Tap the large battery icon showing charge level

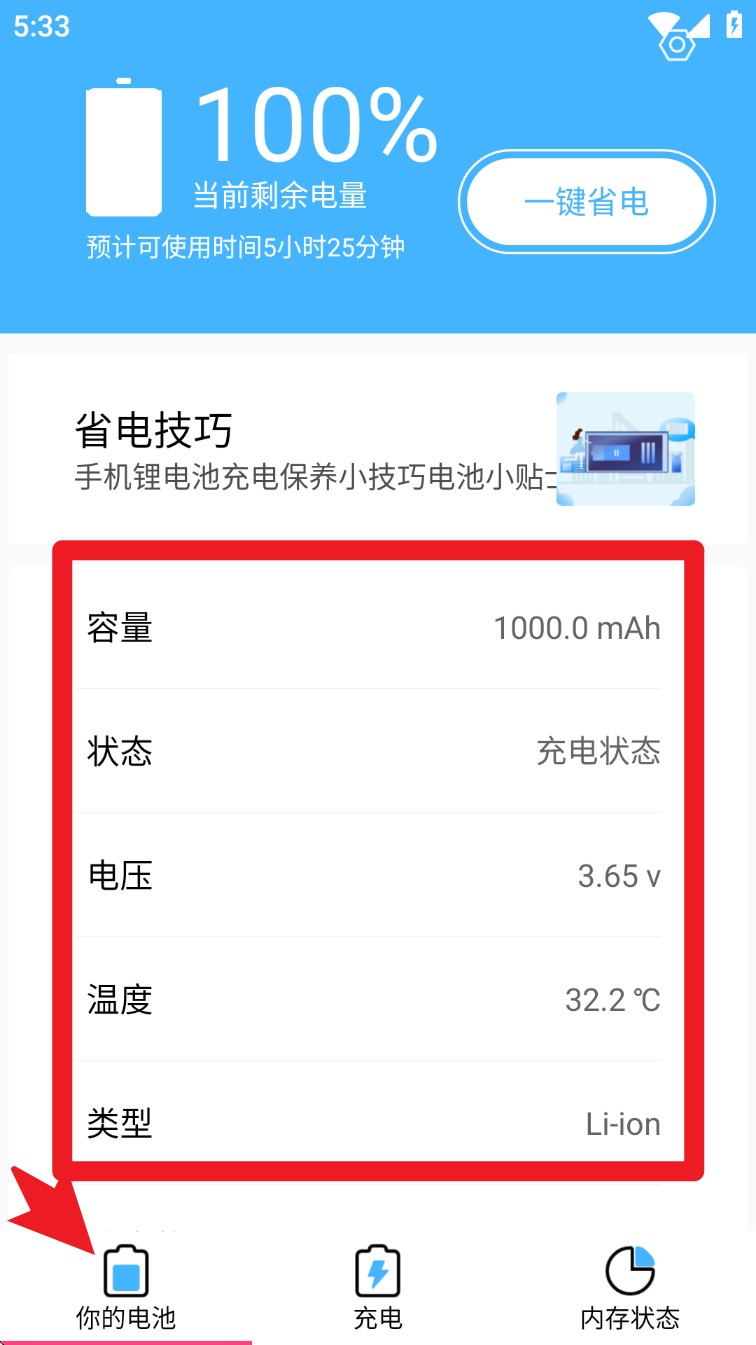[x=124, y=147]
